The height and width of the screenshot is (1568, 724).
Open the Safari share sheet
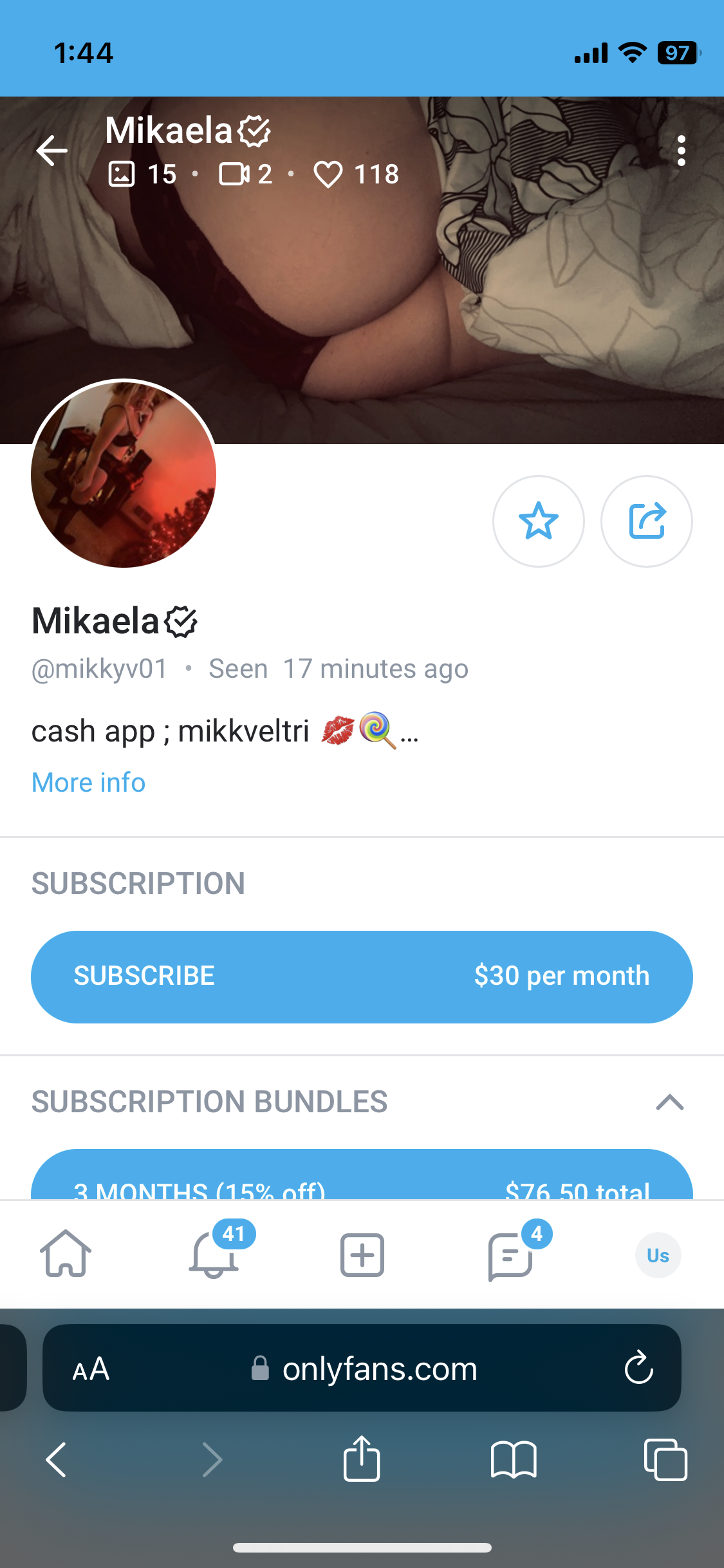[x=362, y=1458]
